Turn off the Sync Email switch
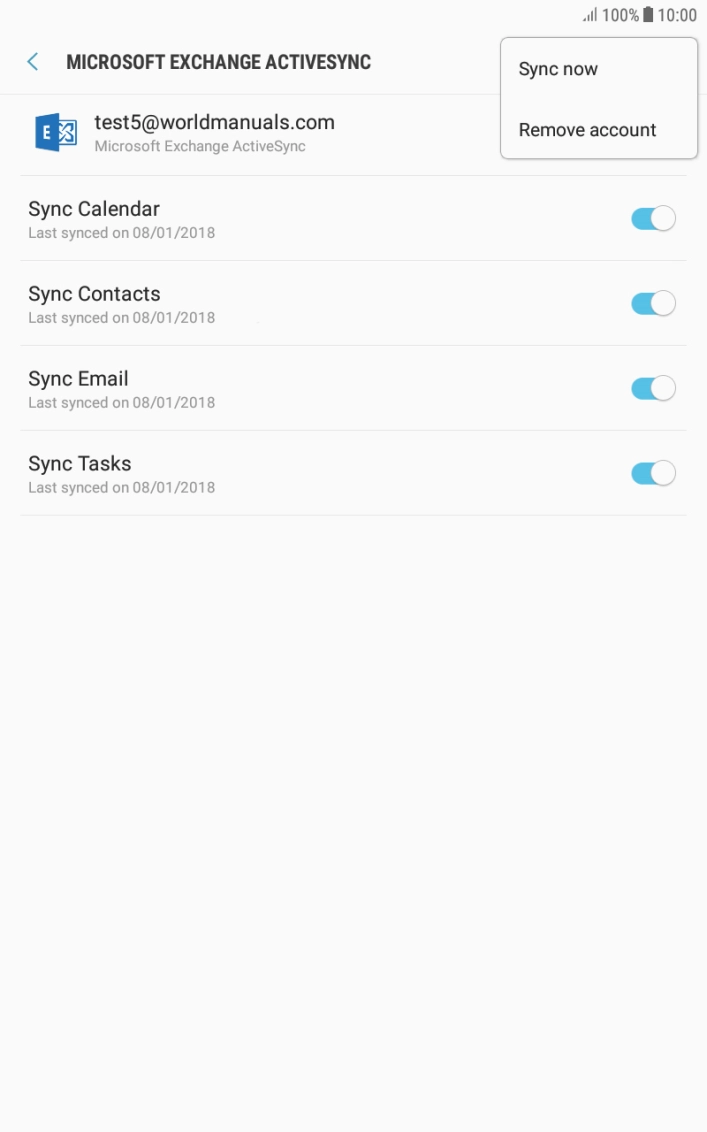This screenshot has width=707, height=1132. 653,388
